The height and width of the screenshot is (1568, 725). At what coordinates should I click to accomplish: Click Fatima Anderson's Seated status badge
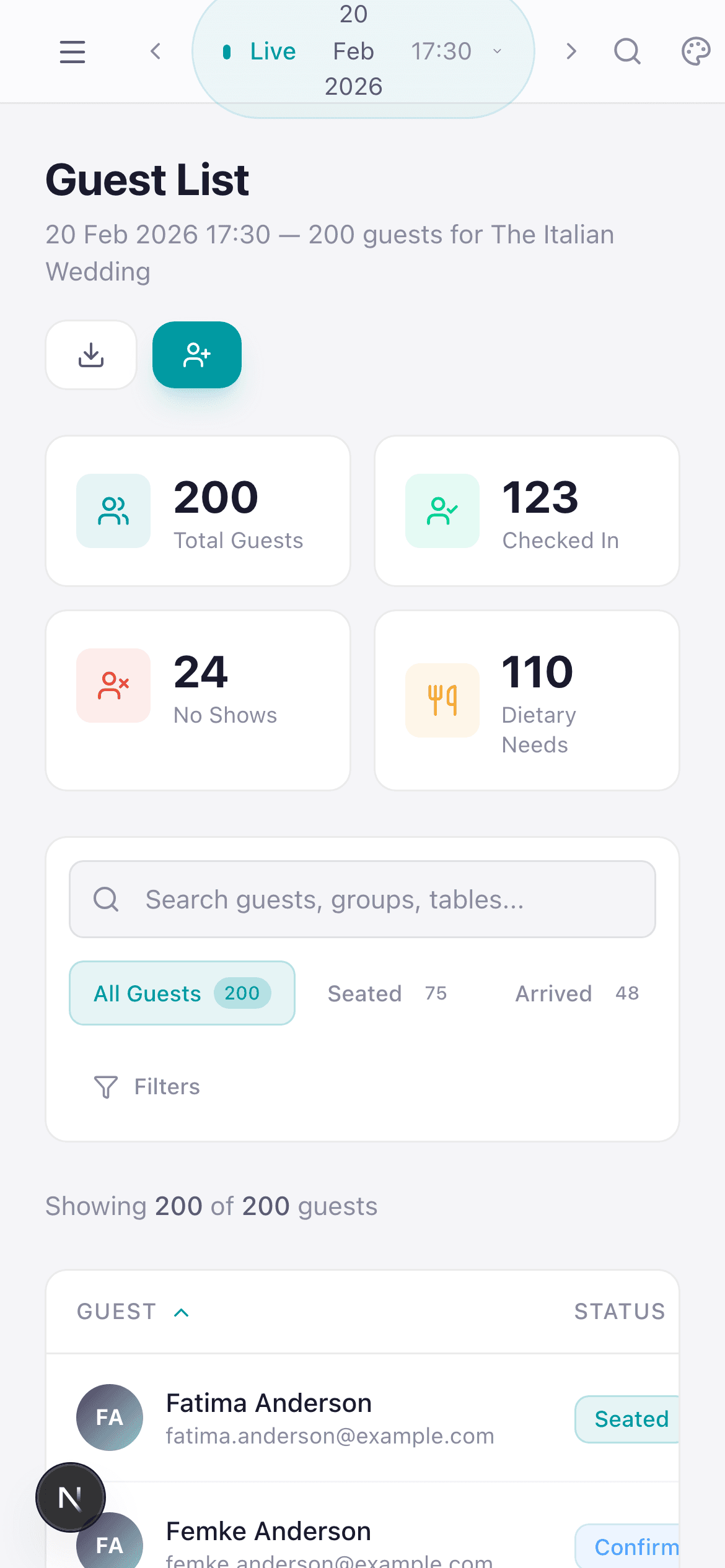click(x=631, y=1419)
